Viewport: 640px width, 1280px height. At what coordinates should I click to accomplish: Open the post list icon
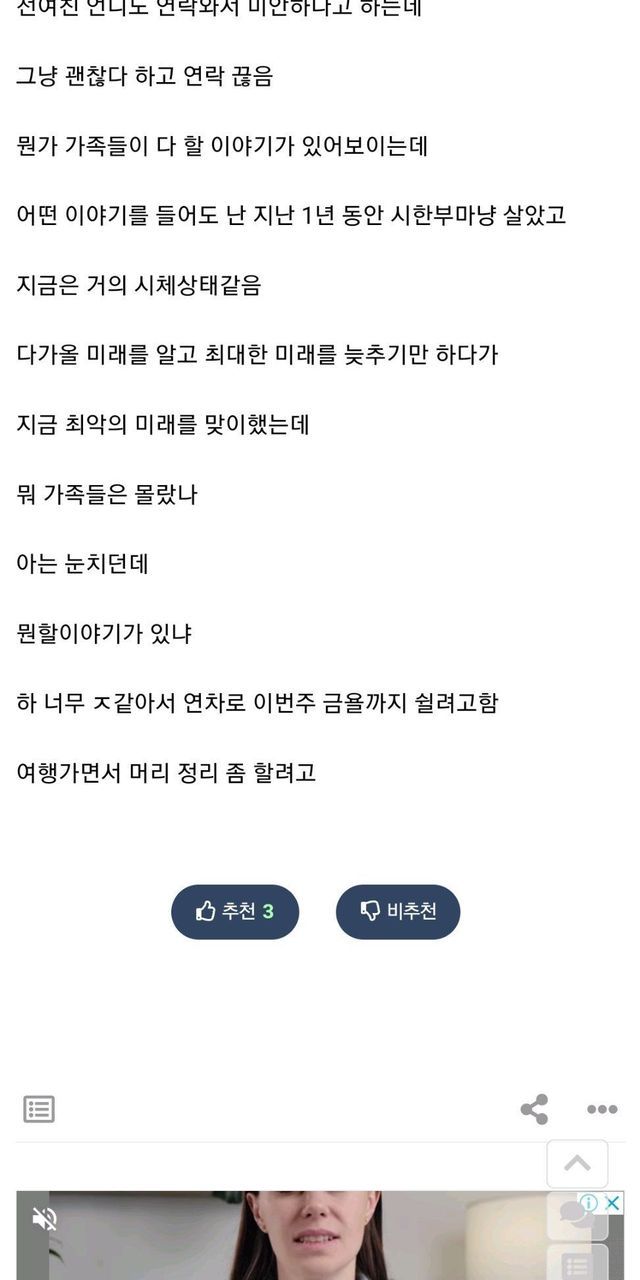[39, 1108]
